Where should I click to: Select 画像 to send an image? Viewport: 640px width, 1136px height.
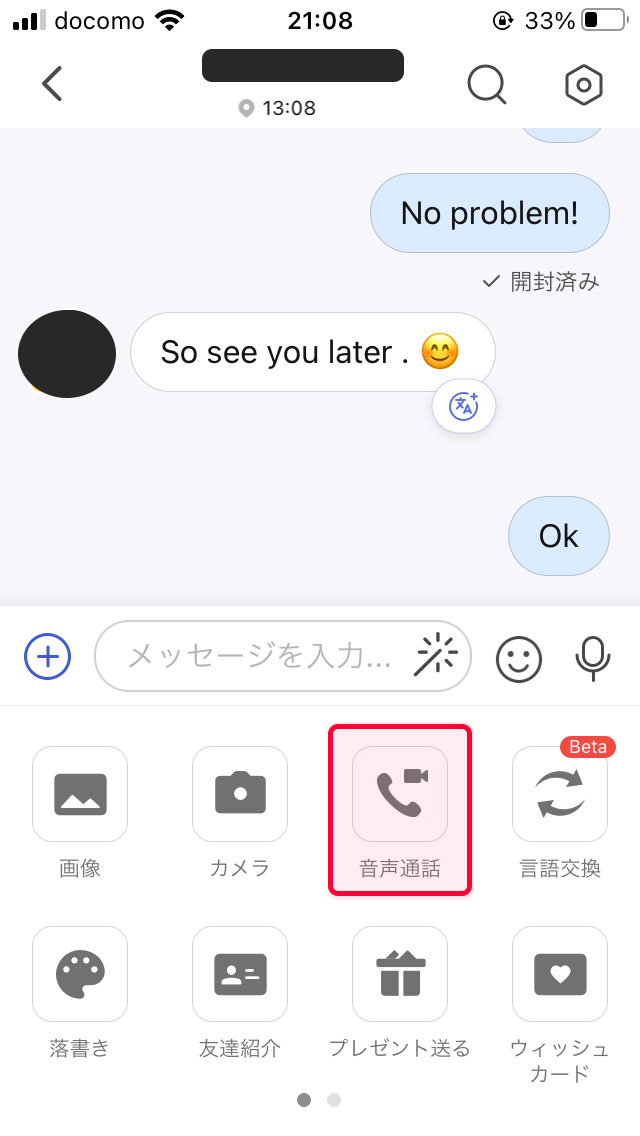pyautogui.click(x=80, y=794)
